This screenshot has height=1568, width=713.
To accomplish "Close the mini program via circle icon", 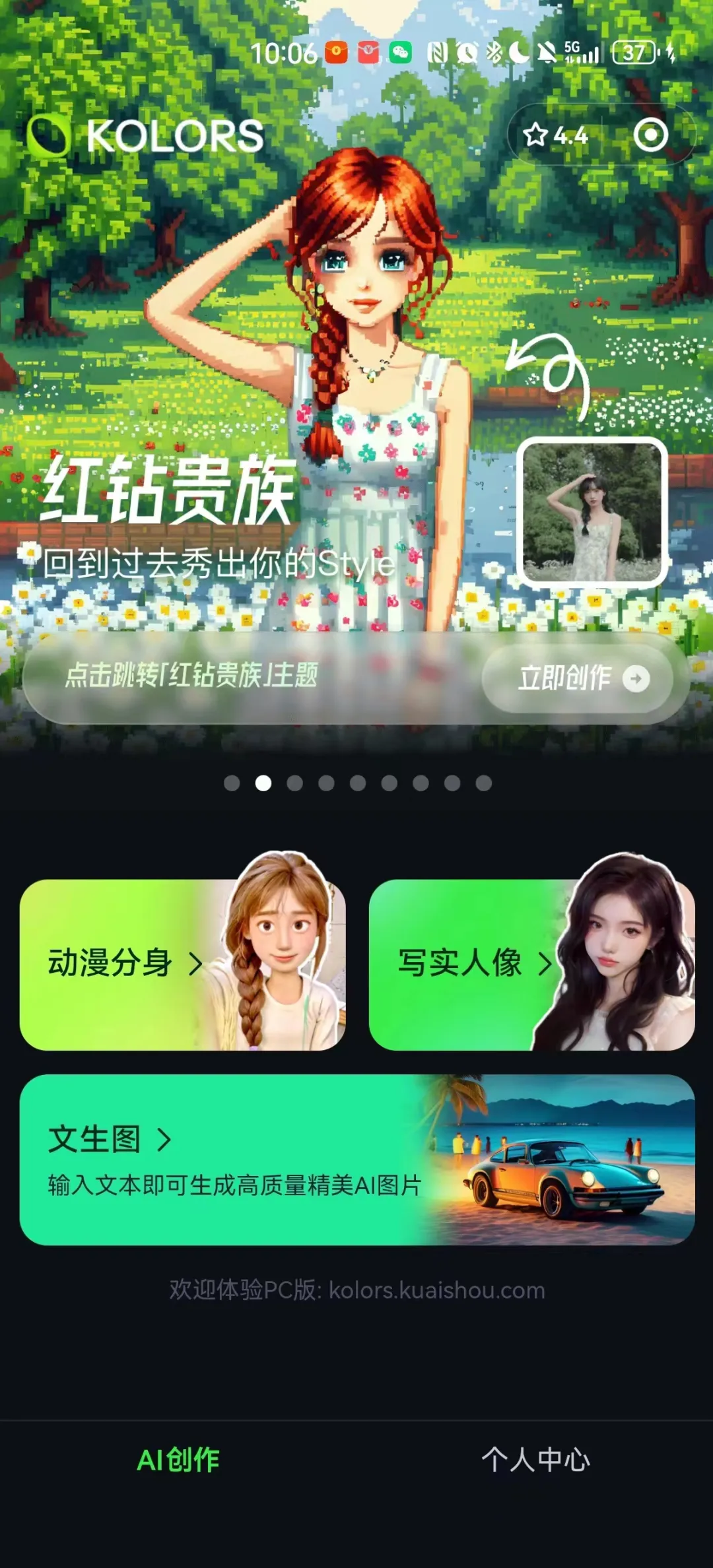I will click(x=650, y=135).
